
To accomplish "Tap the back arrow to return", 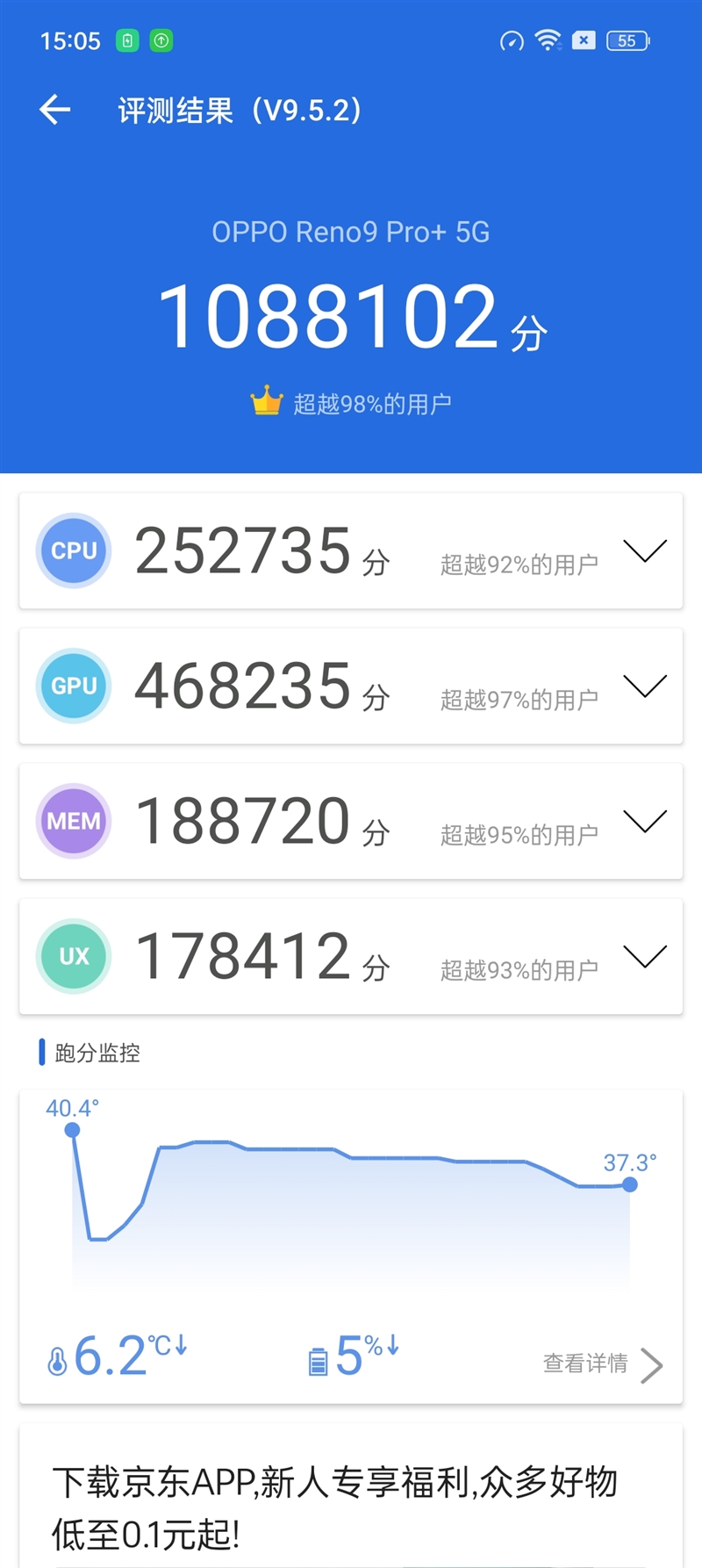I will (x=54, y=109).
